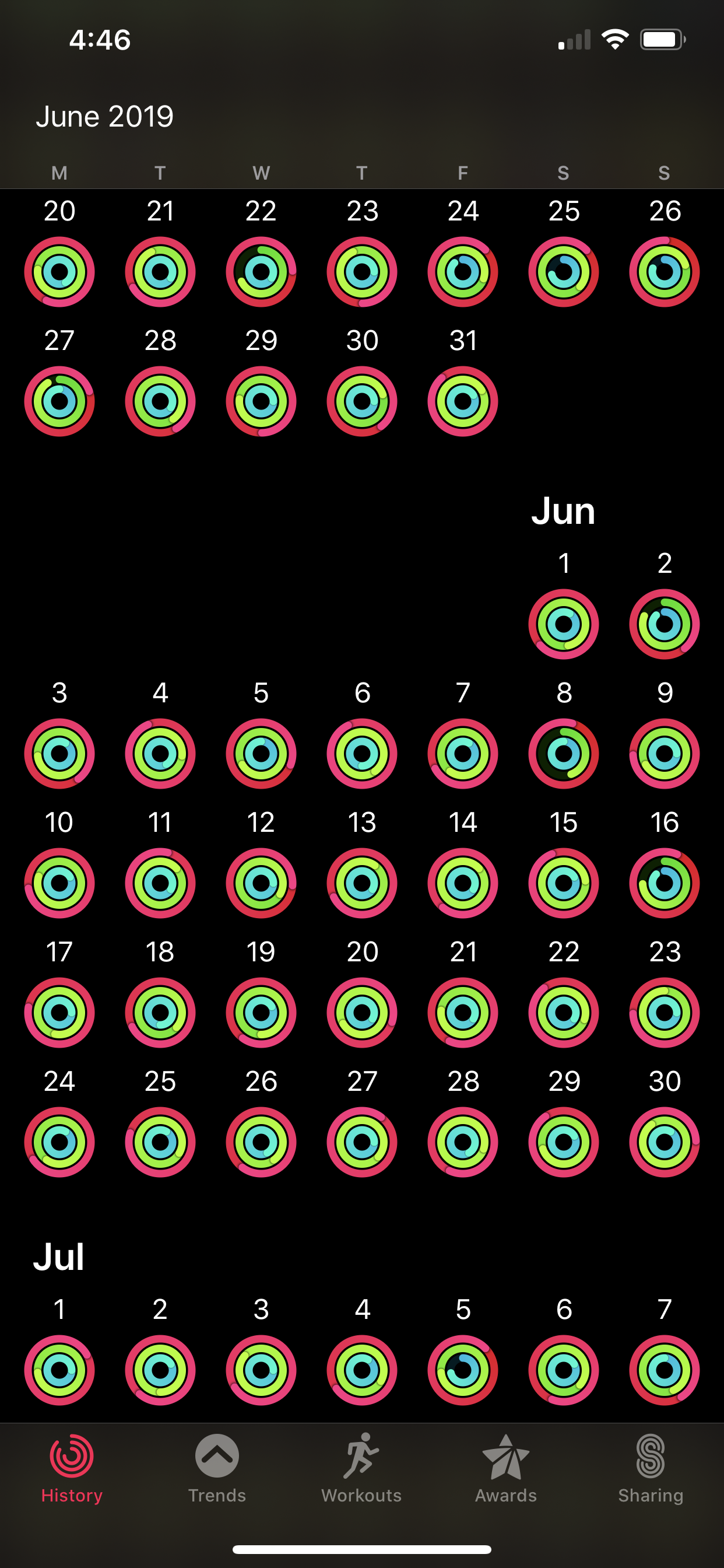This screenshot has width=724, height=1568.
Task: Select the History tab
Action: (x=72, y=1468)
